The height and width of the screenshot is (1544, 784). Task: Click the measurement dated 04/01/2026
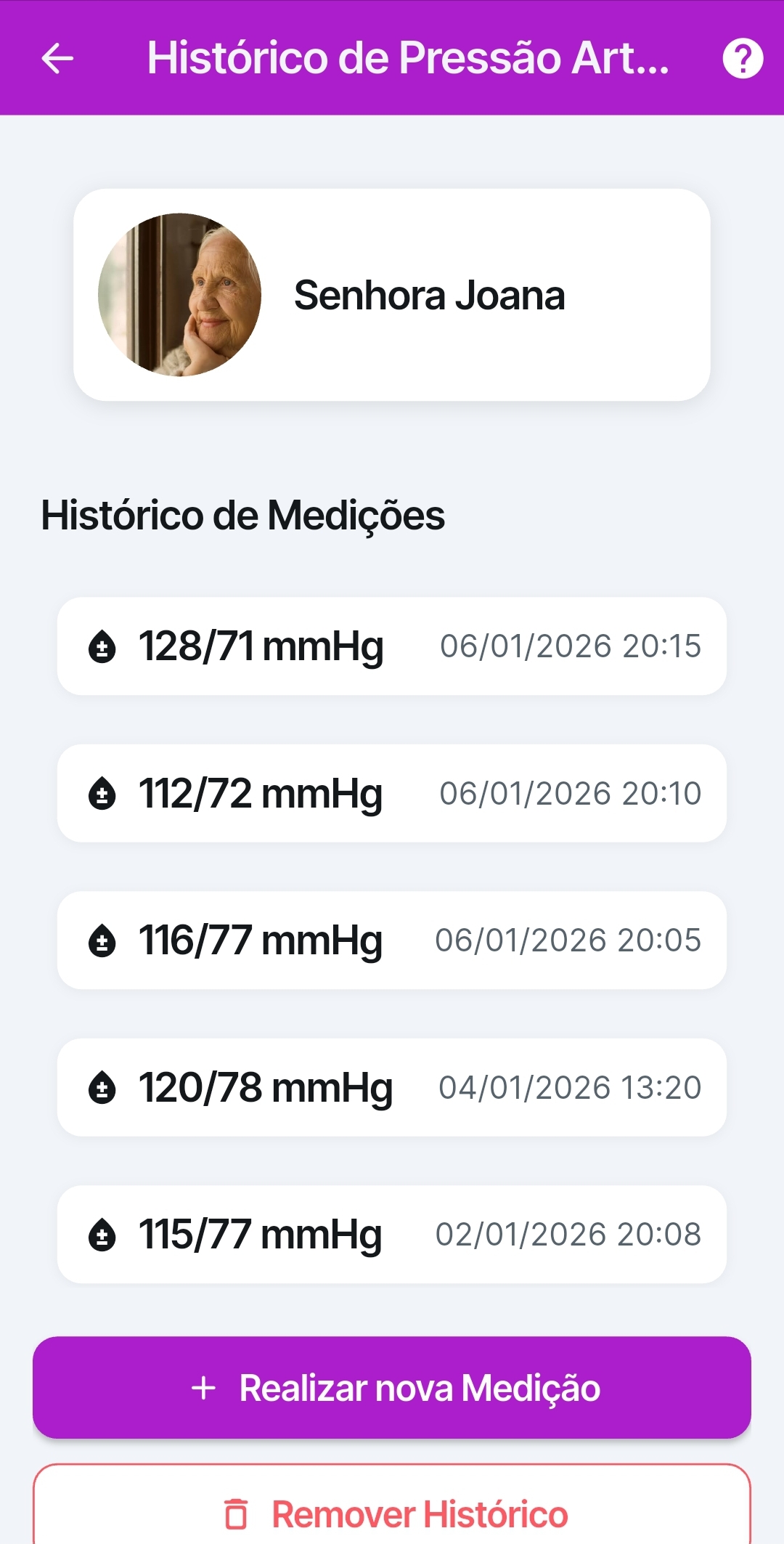click(392, 1086)
